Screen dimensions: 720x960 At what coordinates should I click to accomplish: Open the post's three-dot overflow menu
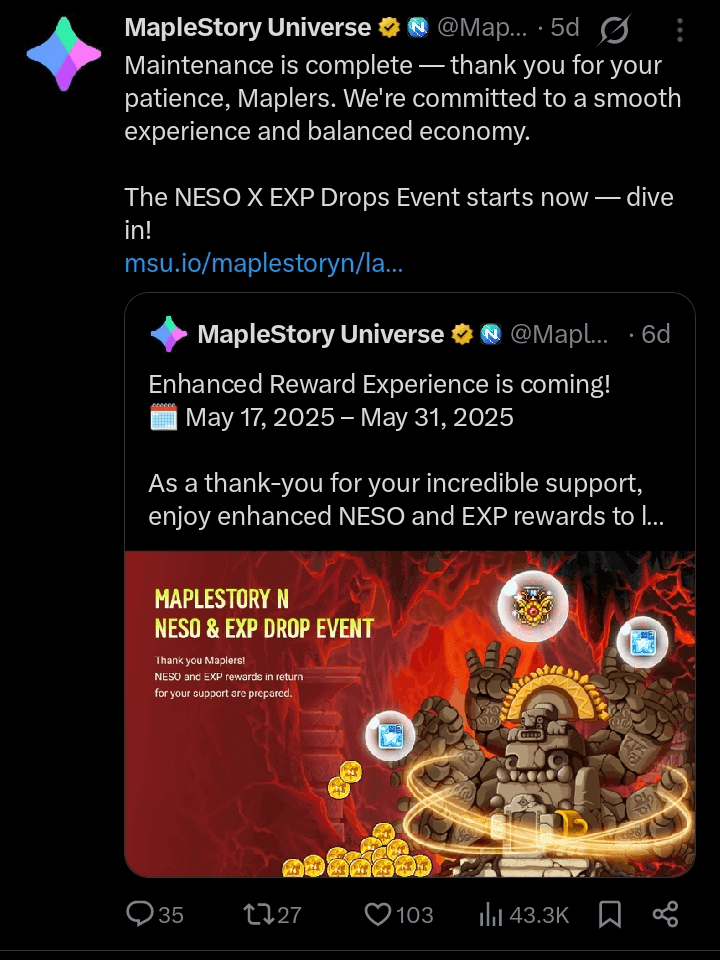coord(680,31)
